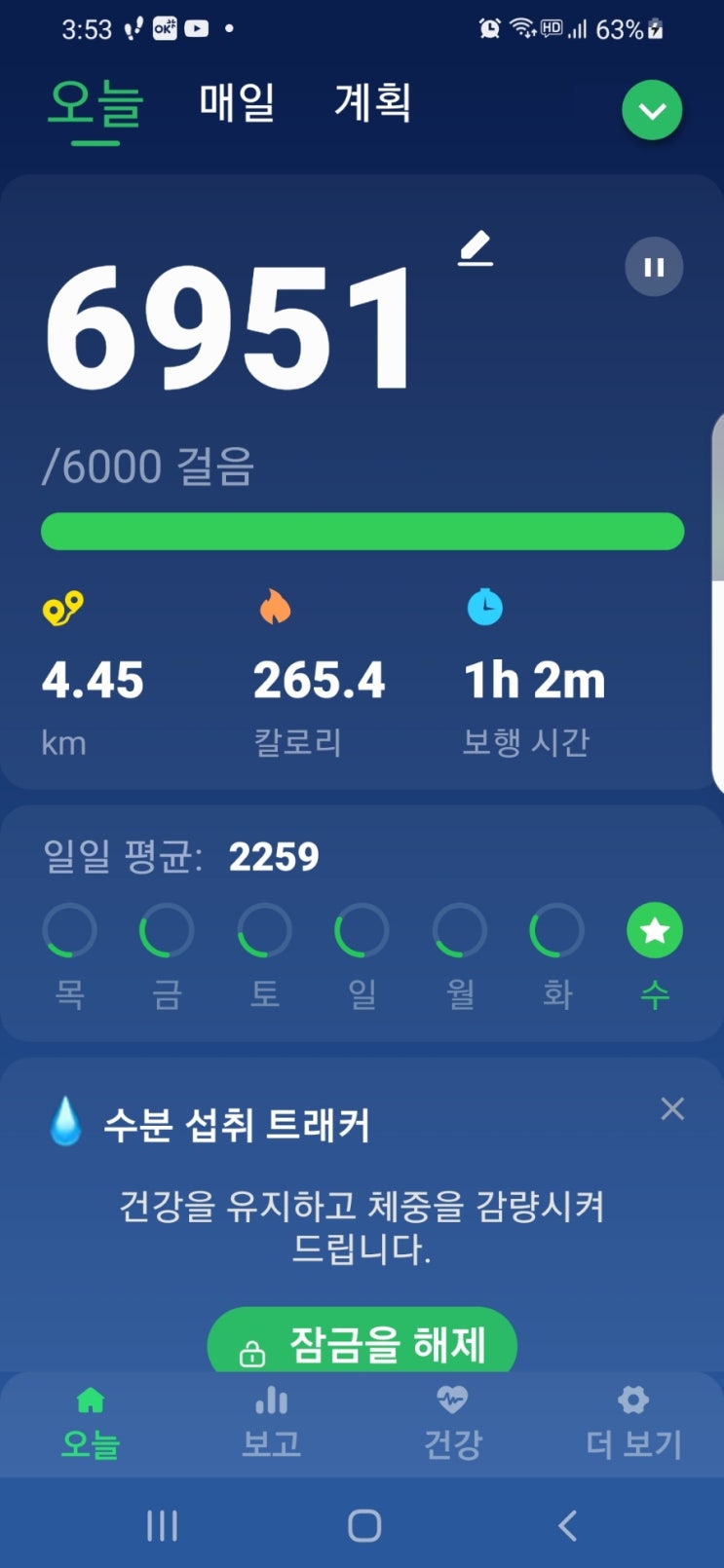The image size is (724, 1568).
Task: Edit the step count with pencil icon
Action: pyautogui.click(x=476, y=249)
